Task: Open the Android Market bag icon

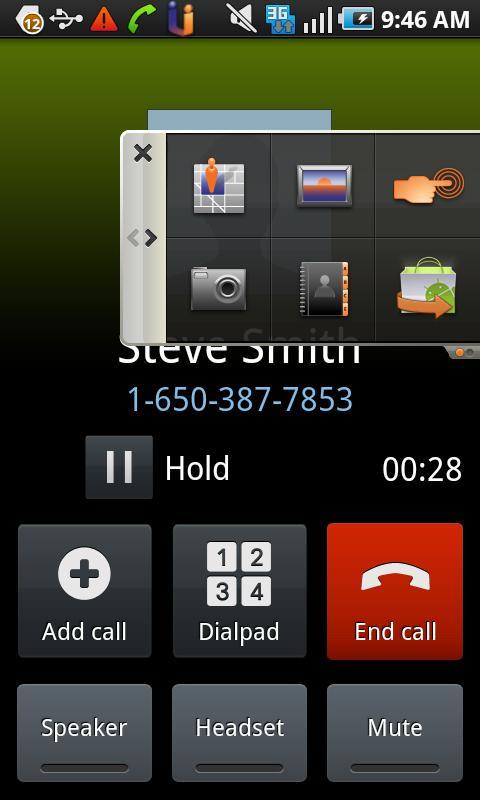Action: pos(426,288)
